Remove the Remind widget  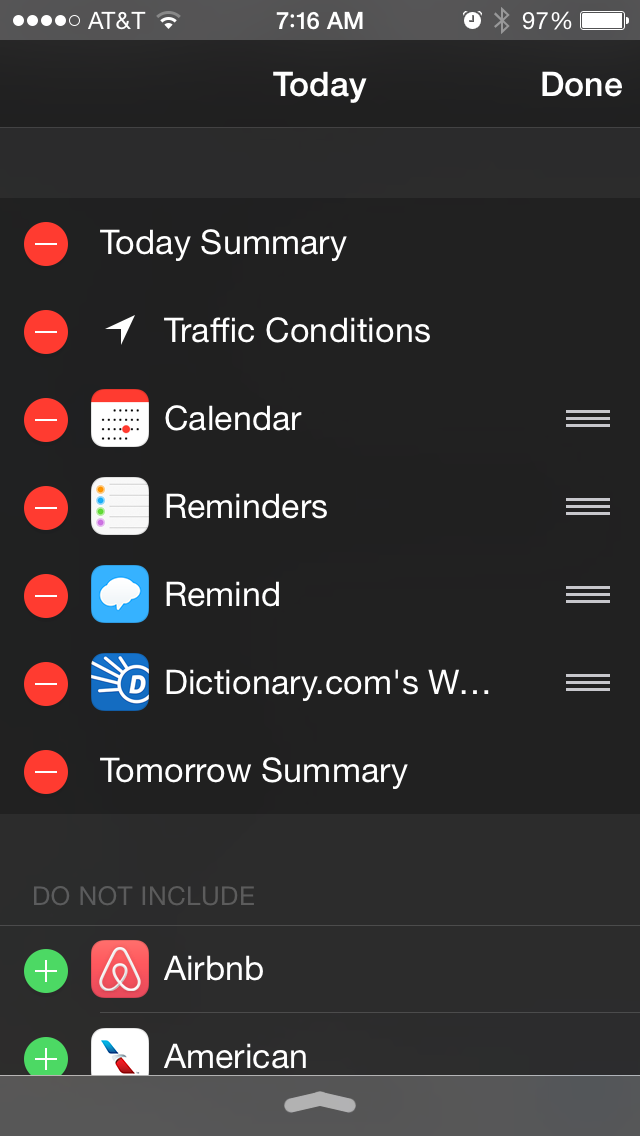coord(46,595)
